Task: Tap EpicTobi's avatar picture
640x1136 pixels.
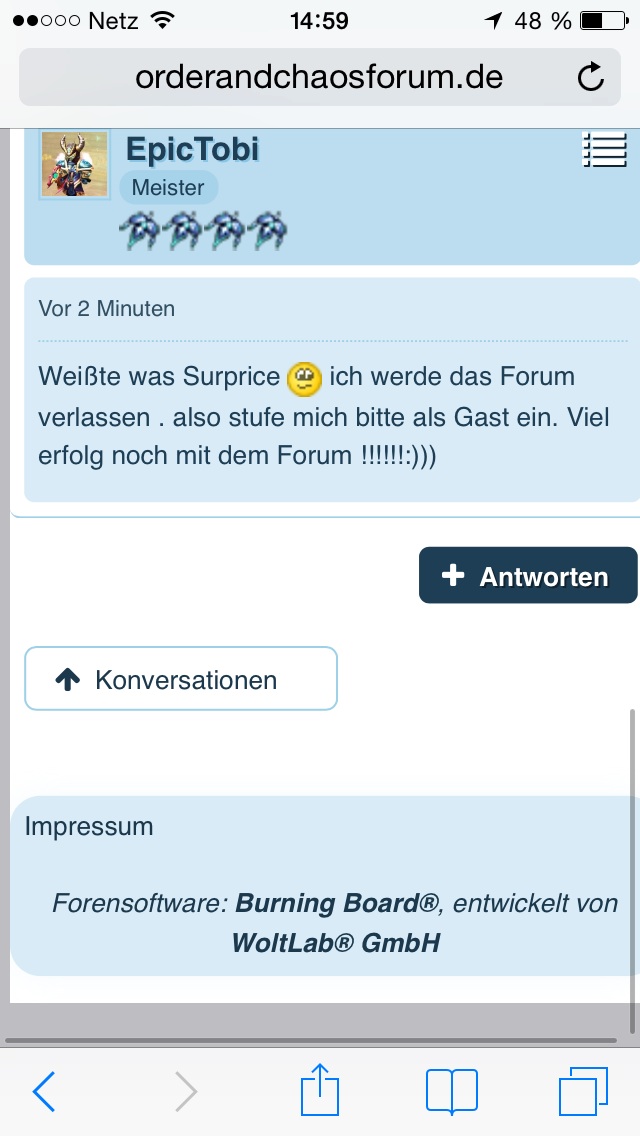Action: (x=74, y=164)
